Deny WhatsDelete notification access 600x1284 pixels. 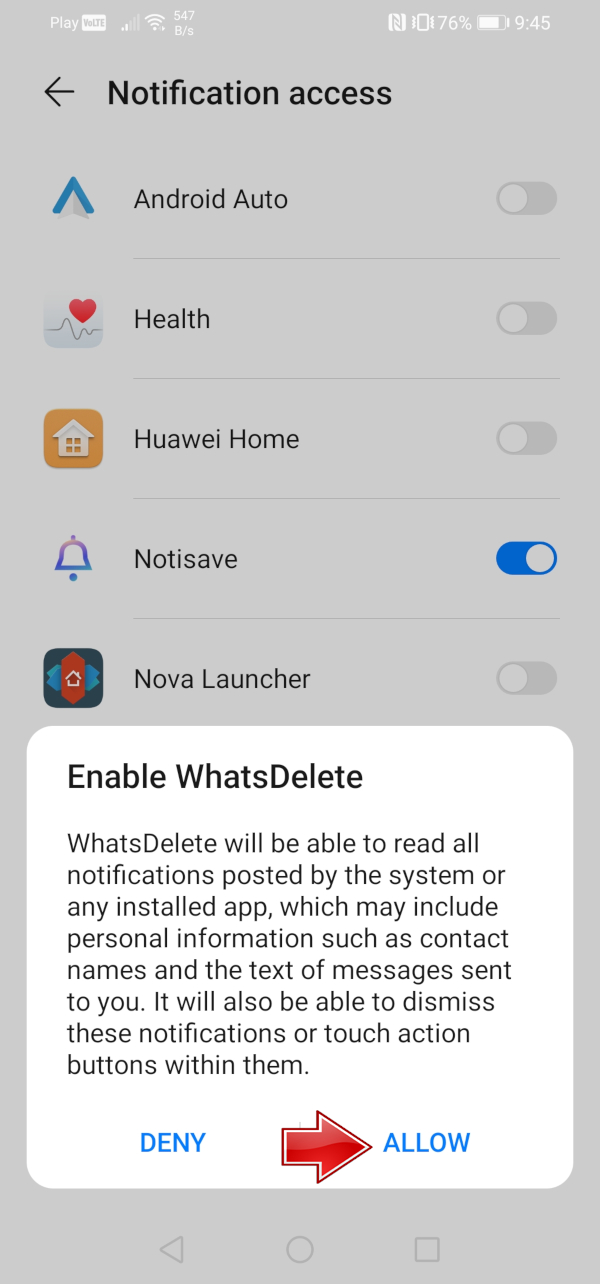click(x=173, y=1142)
